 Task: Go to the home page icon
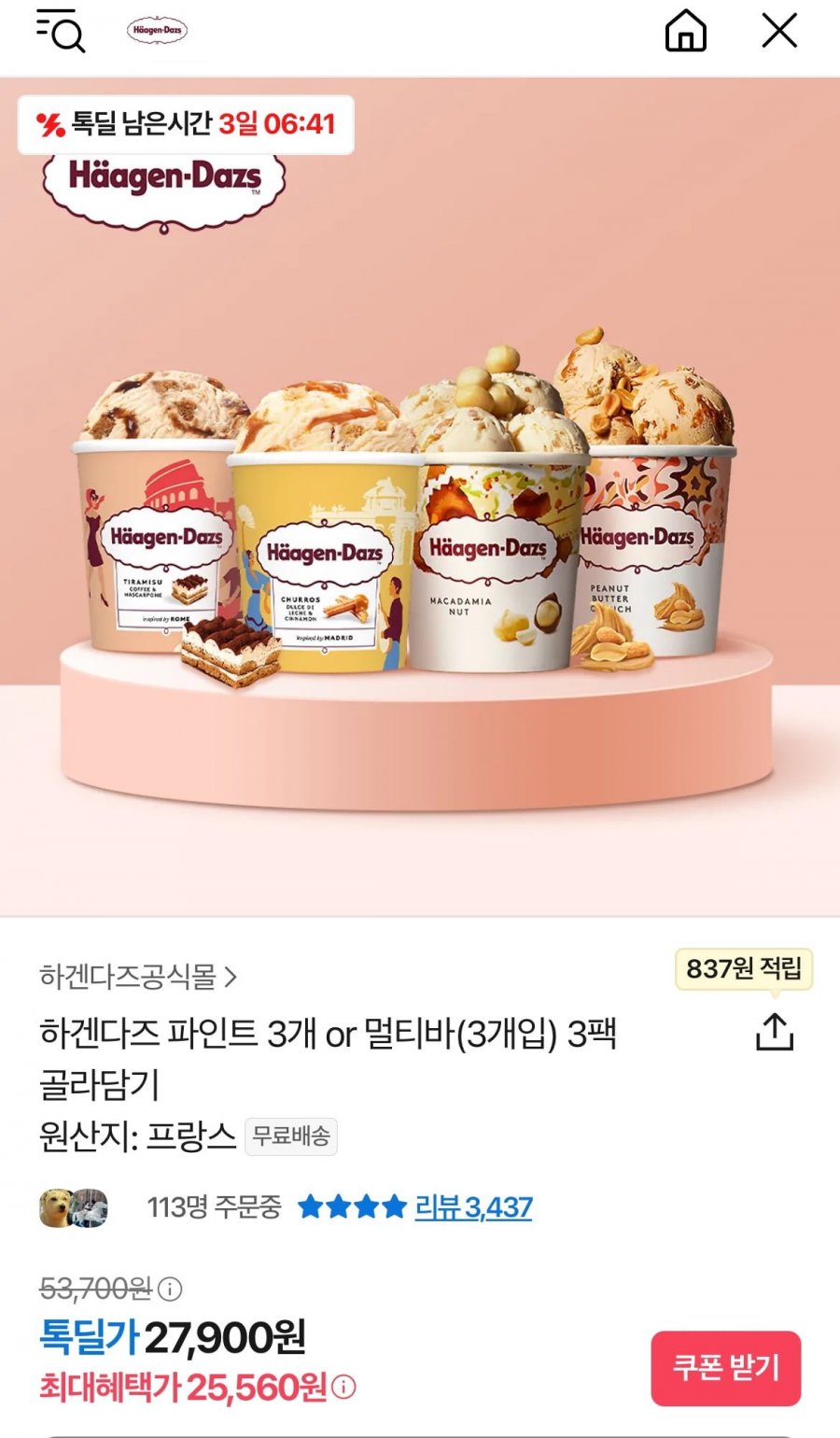click(x=685, y=31)
